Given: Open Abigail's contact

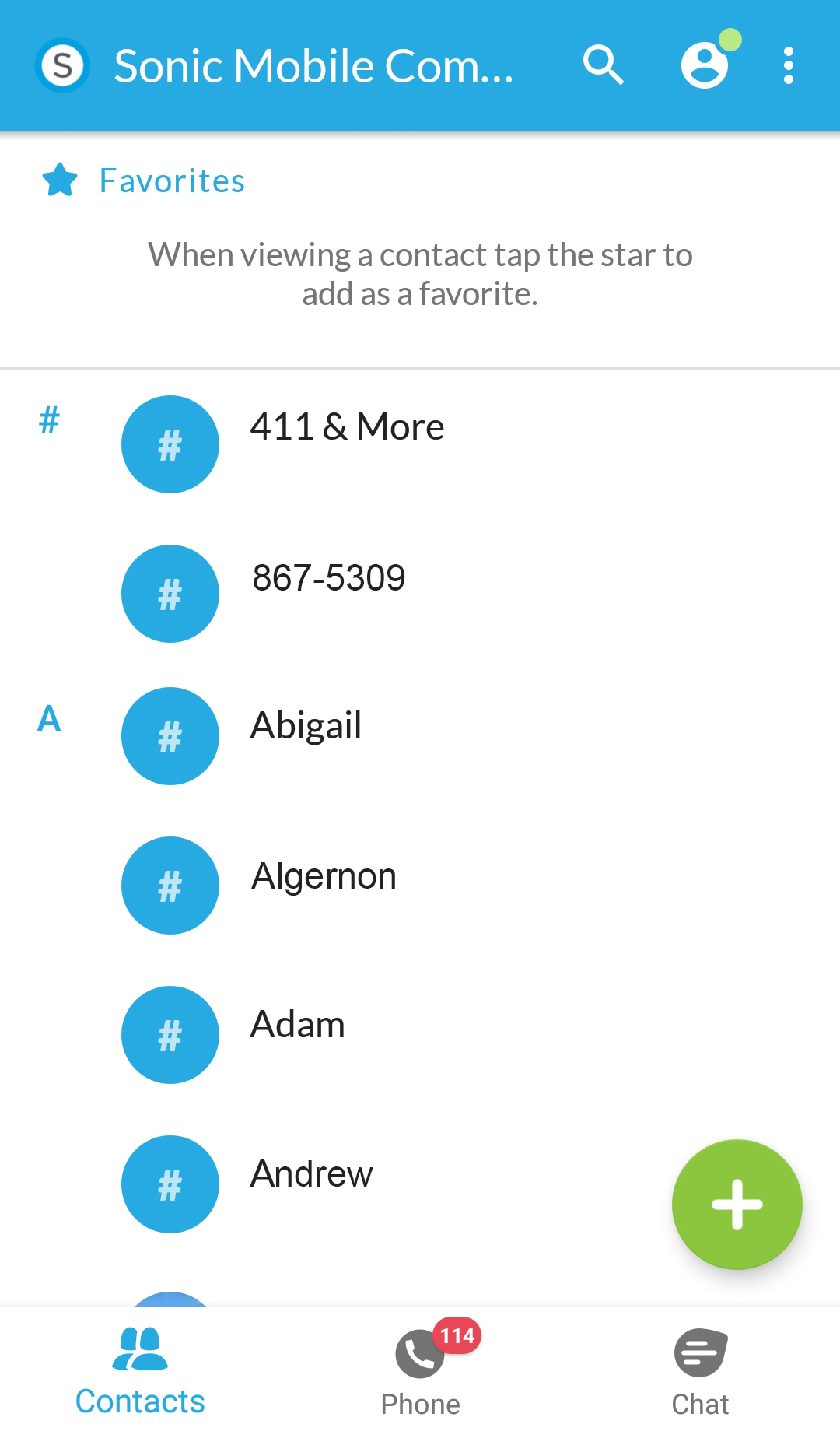Looking at the screenshot, I should [x=306, y=735].
